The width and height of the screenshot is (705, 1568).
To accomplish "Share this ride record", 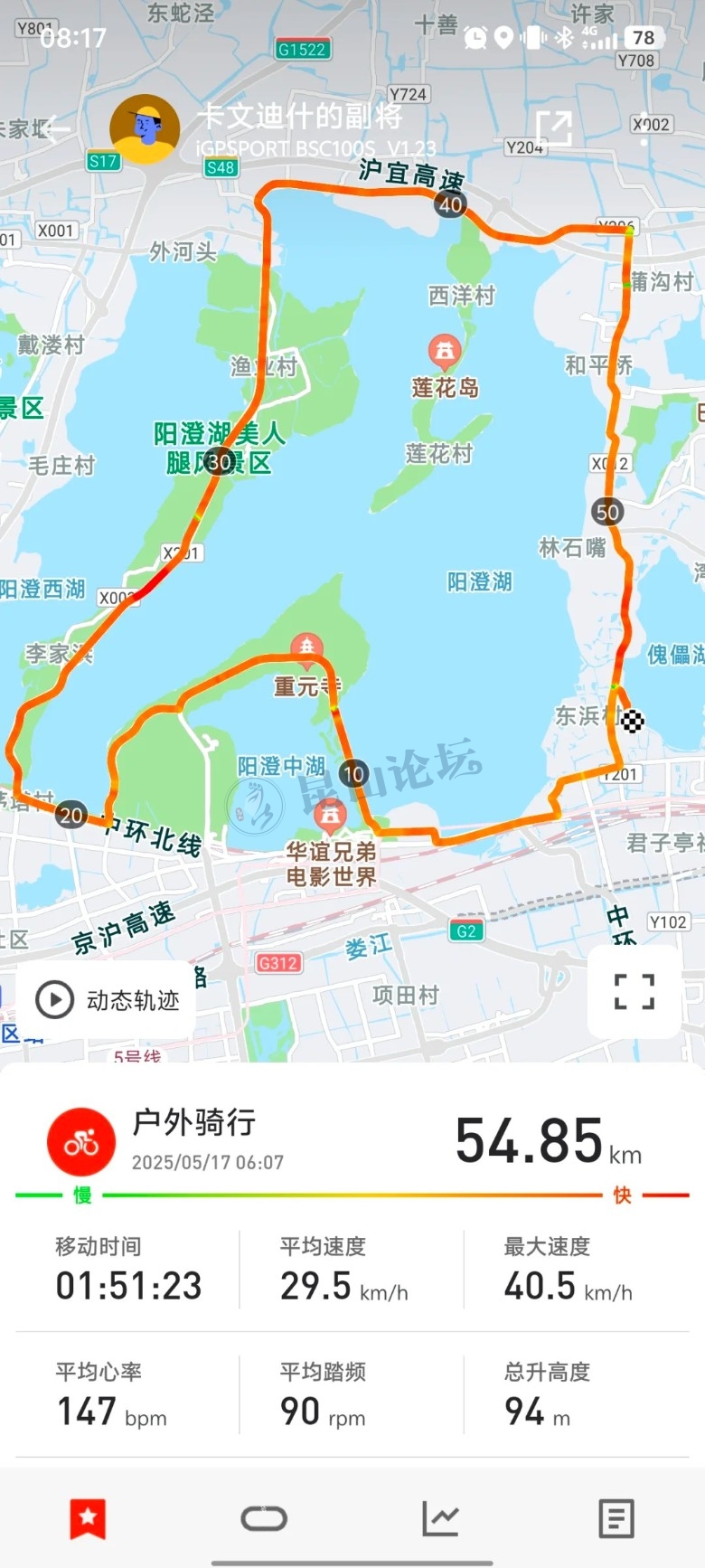I will pos(554,128).
